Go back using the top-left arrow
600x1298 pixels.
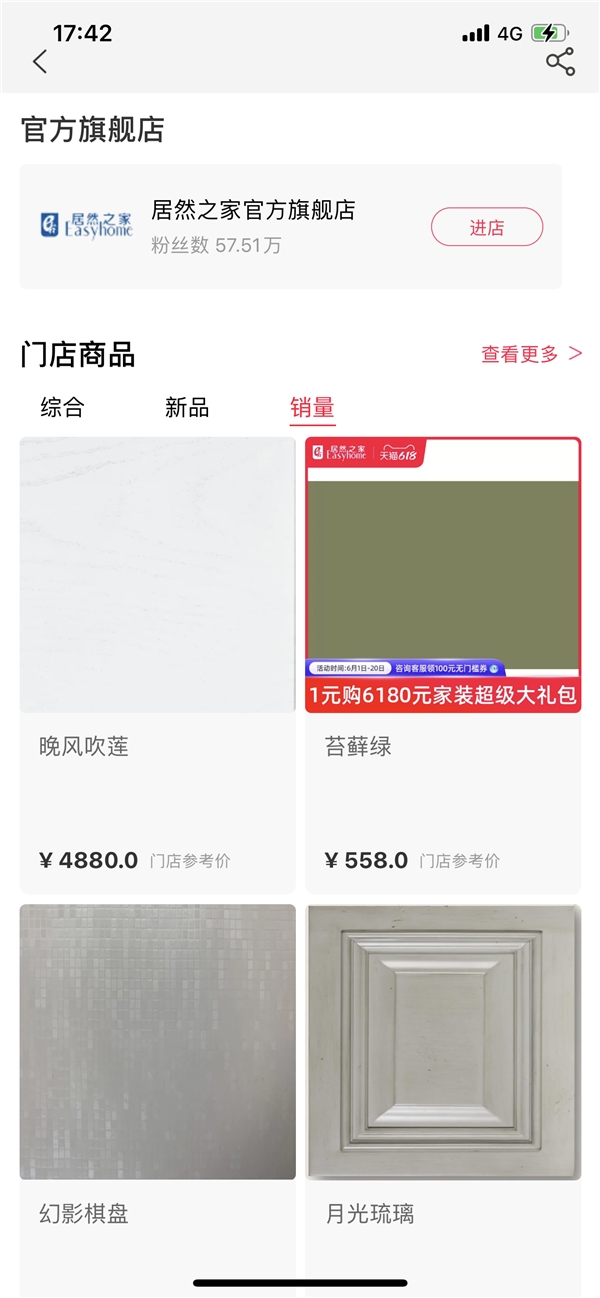40,62
